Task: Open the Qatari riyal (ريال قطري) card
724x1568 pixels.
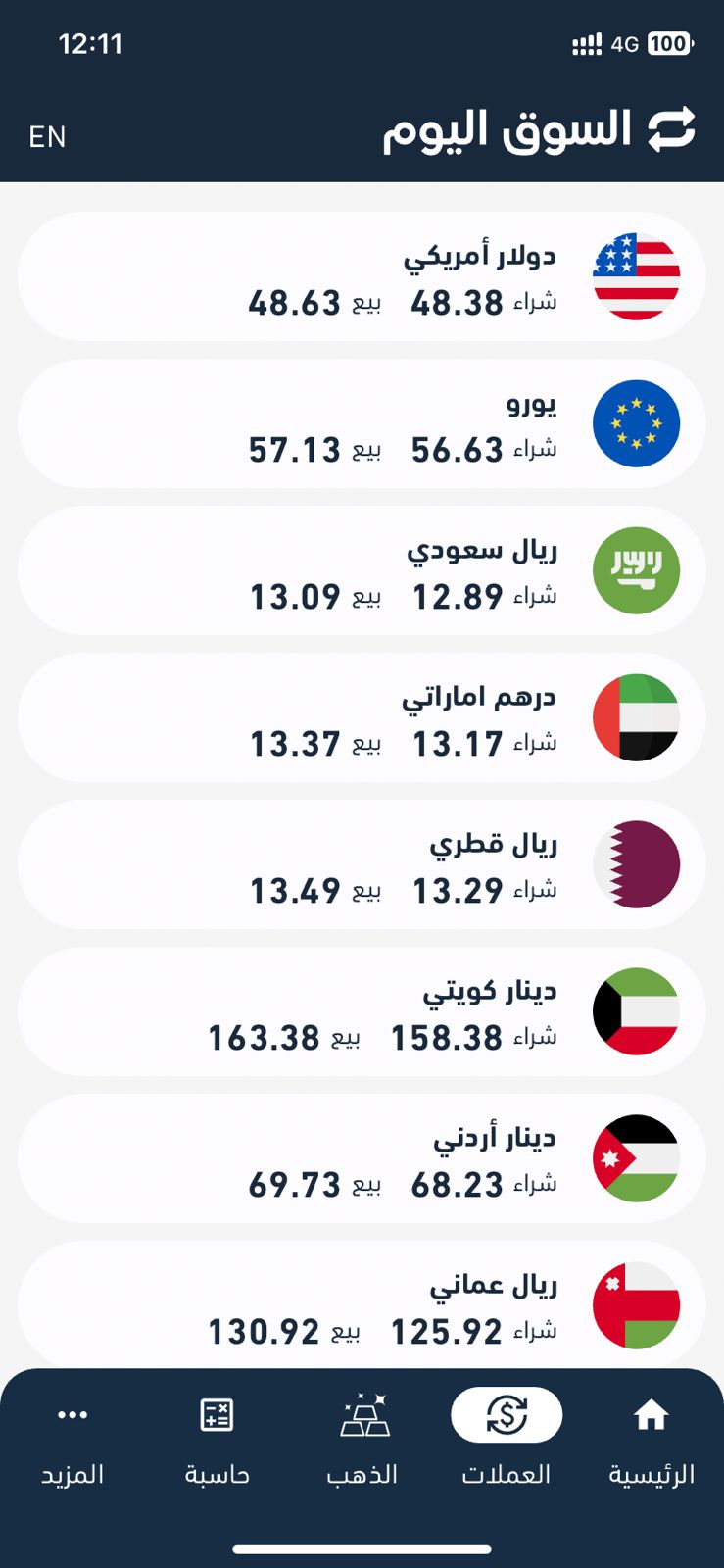Action: pos(362,865)
